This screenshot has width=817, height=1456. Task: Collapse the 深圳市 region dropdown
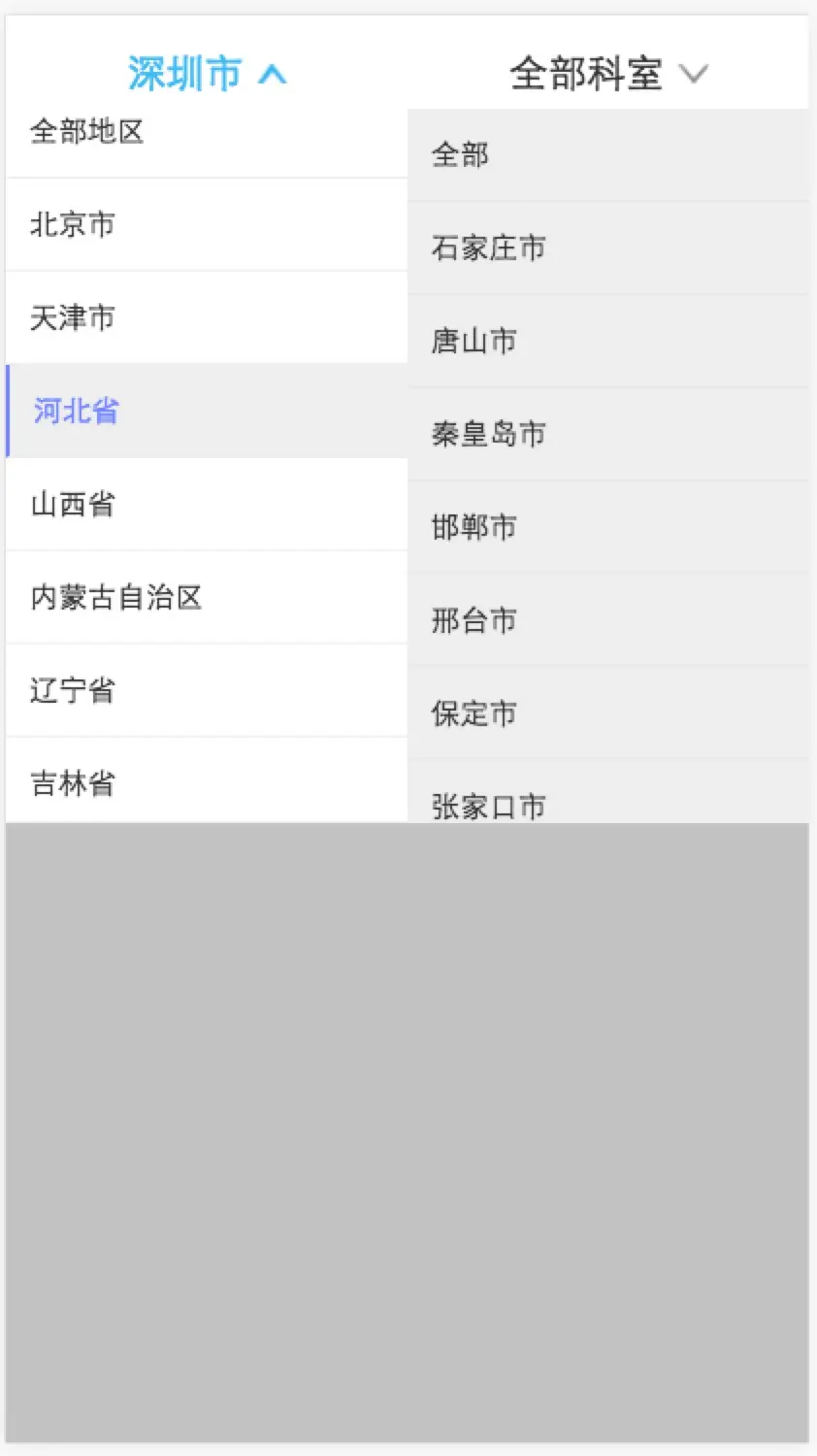pos(206,74)
